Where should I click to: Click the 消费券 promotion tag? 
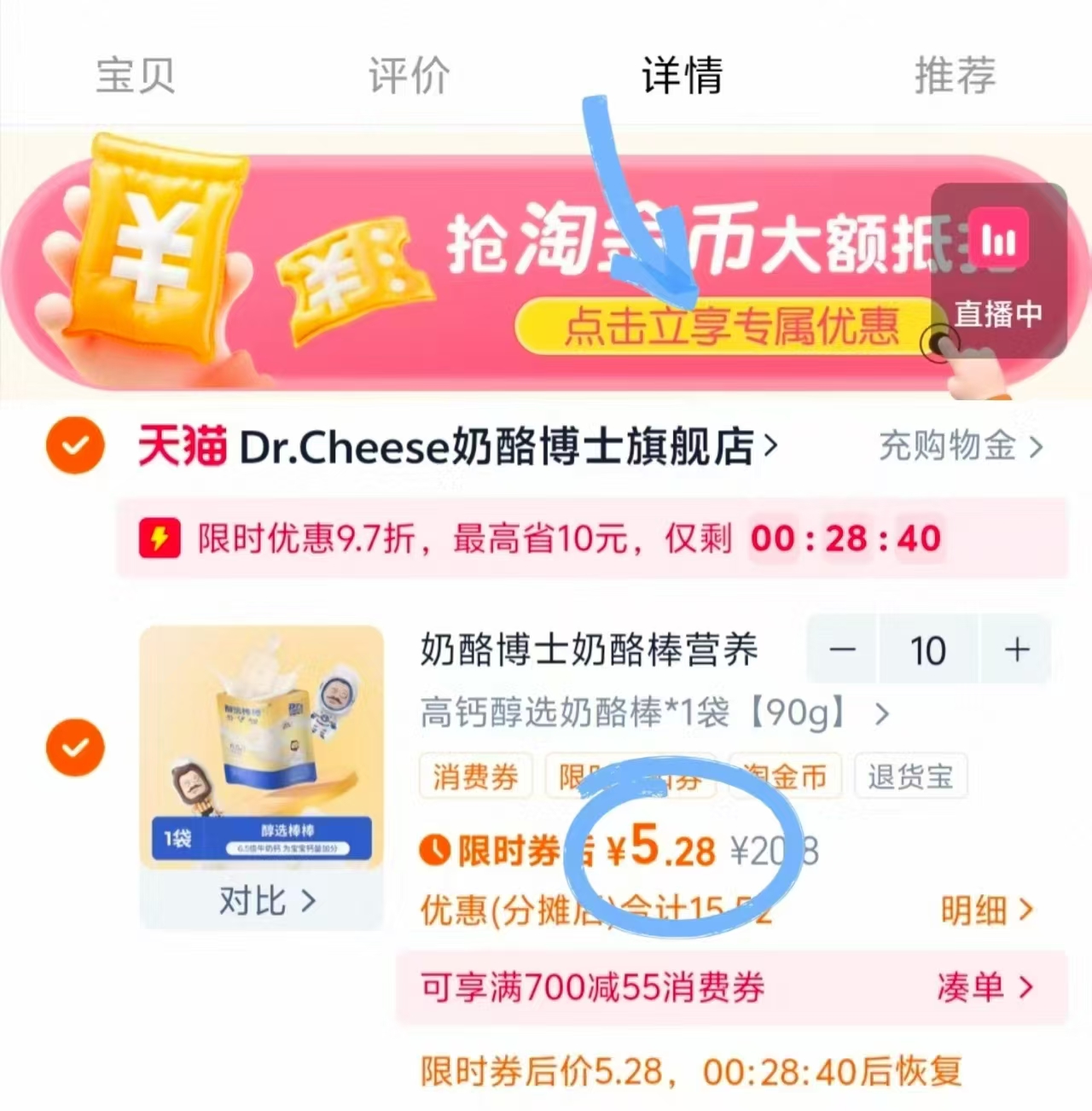coord(475,777)
